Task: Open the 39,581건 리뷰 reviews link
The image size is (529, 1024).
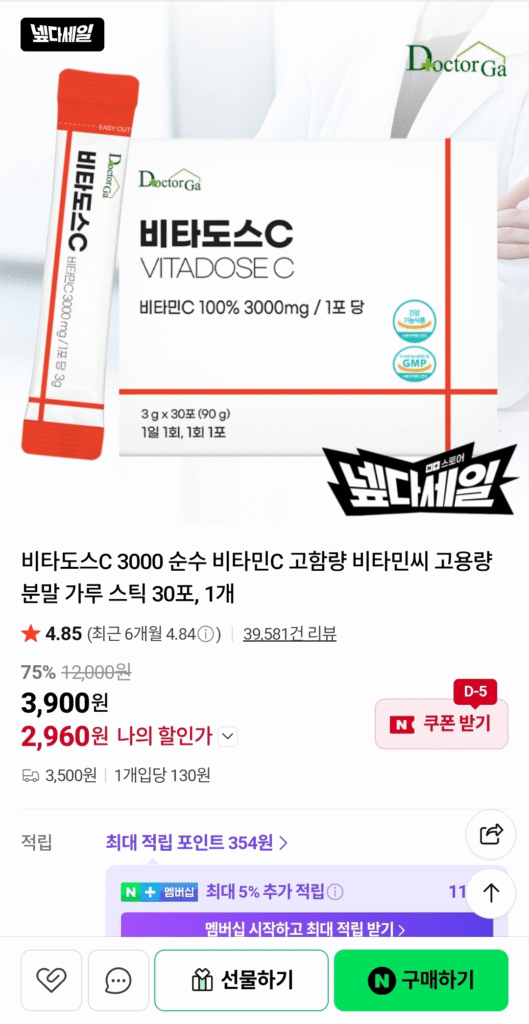Action: [x=289, y=633]
